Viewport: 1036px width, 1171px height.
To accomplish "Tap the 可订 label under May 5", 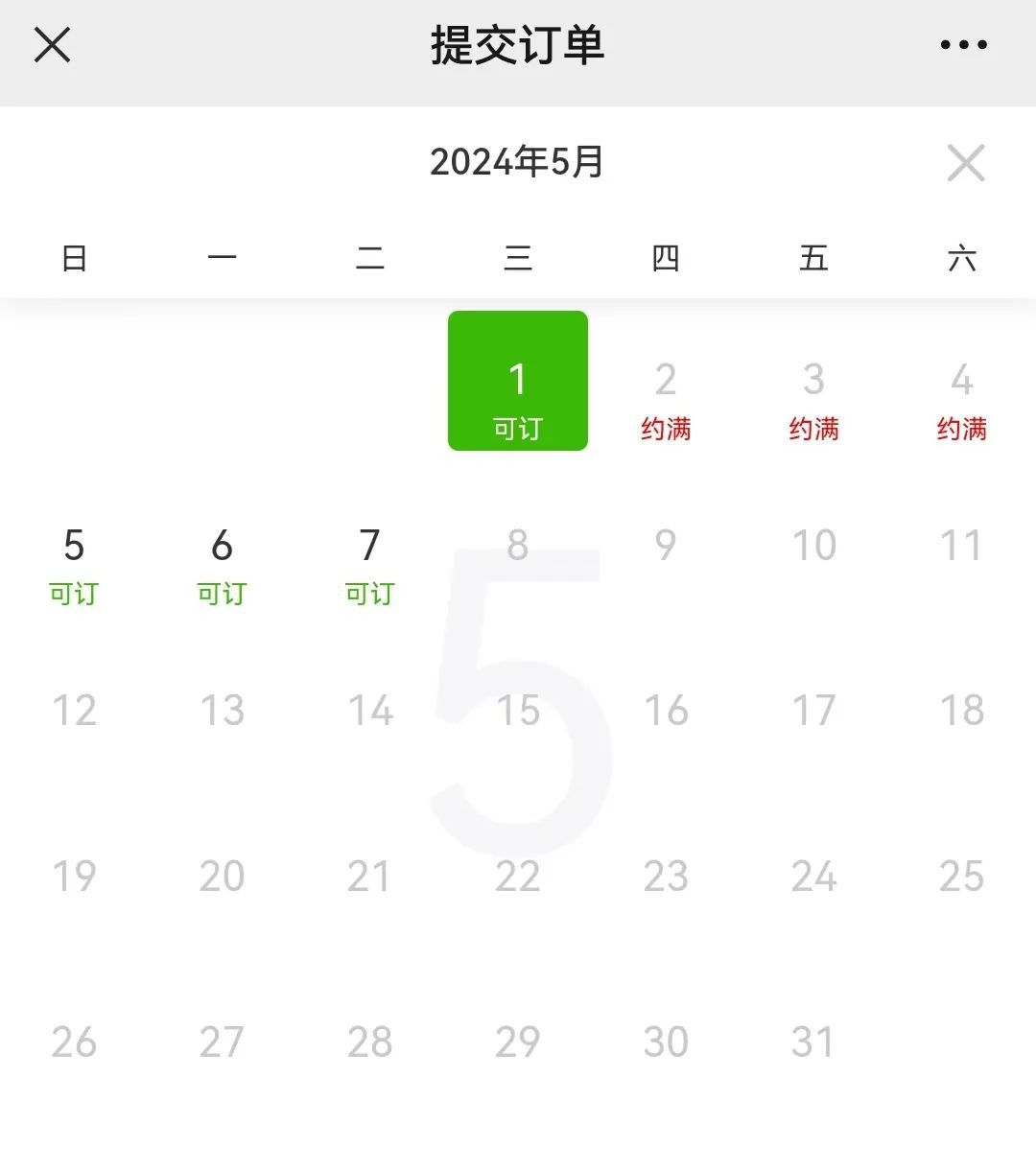I will coord(75,593).
